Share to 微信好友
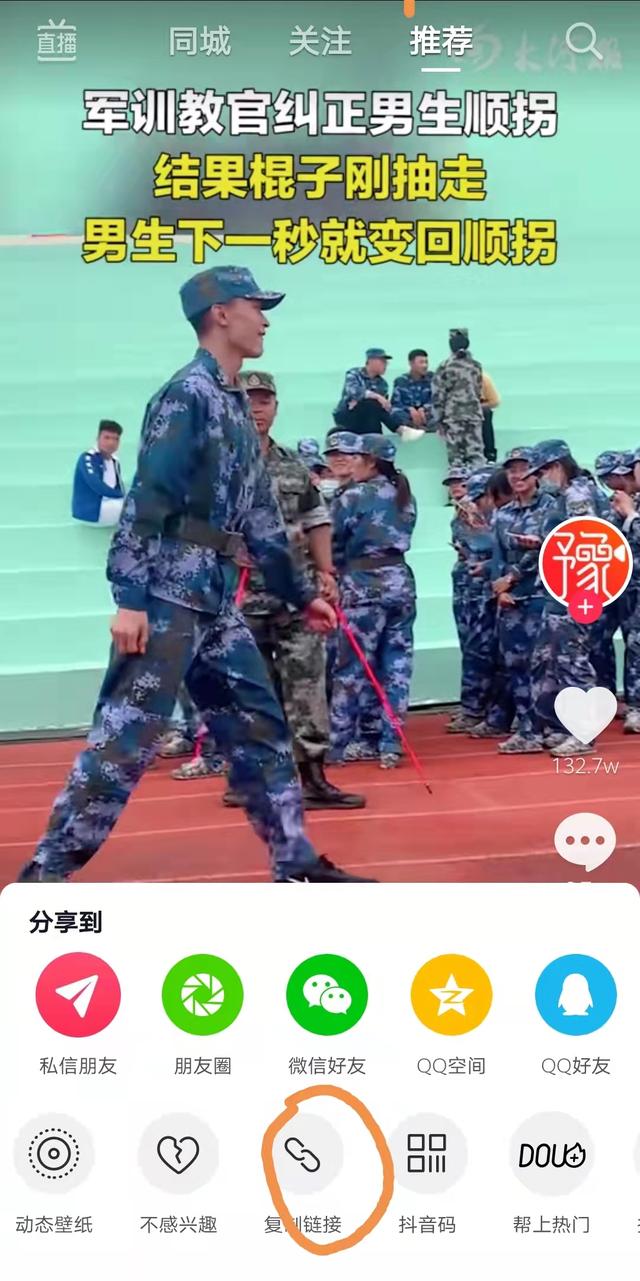The image size is (640, 1281). point(327,995)
